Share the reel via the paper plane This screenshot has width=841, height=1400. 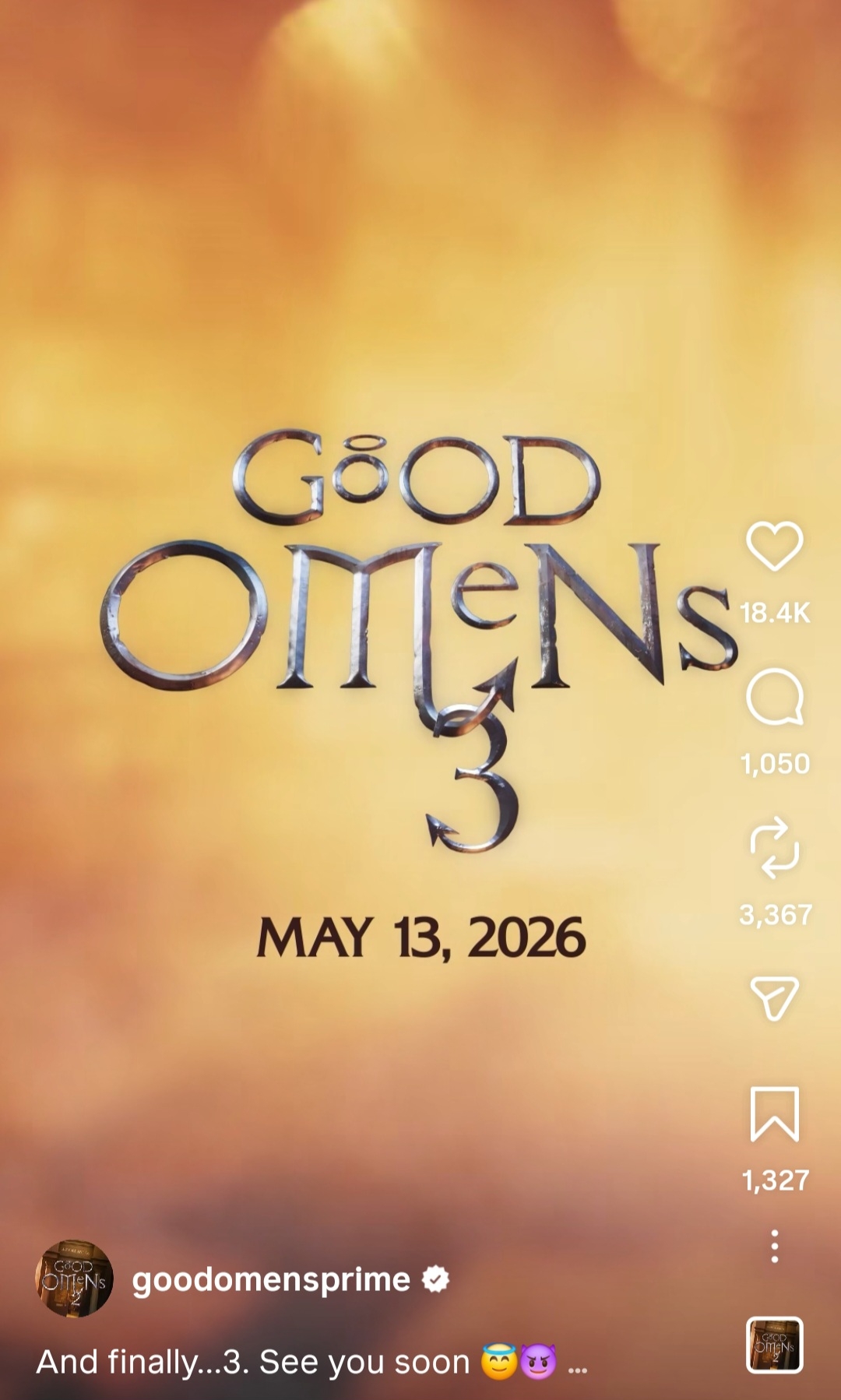[x=774, y=997]
